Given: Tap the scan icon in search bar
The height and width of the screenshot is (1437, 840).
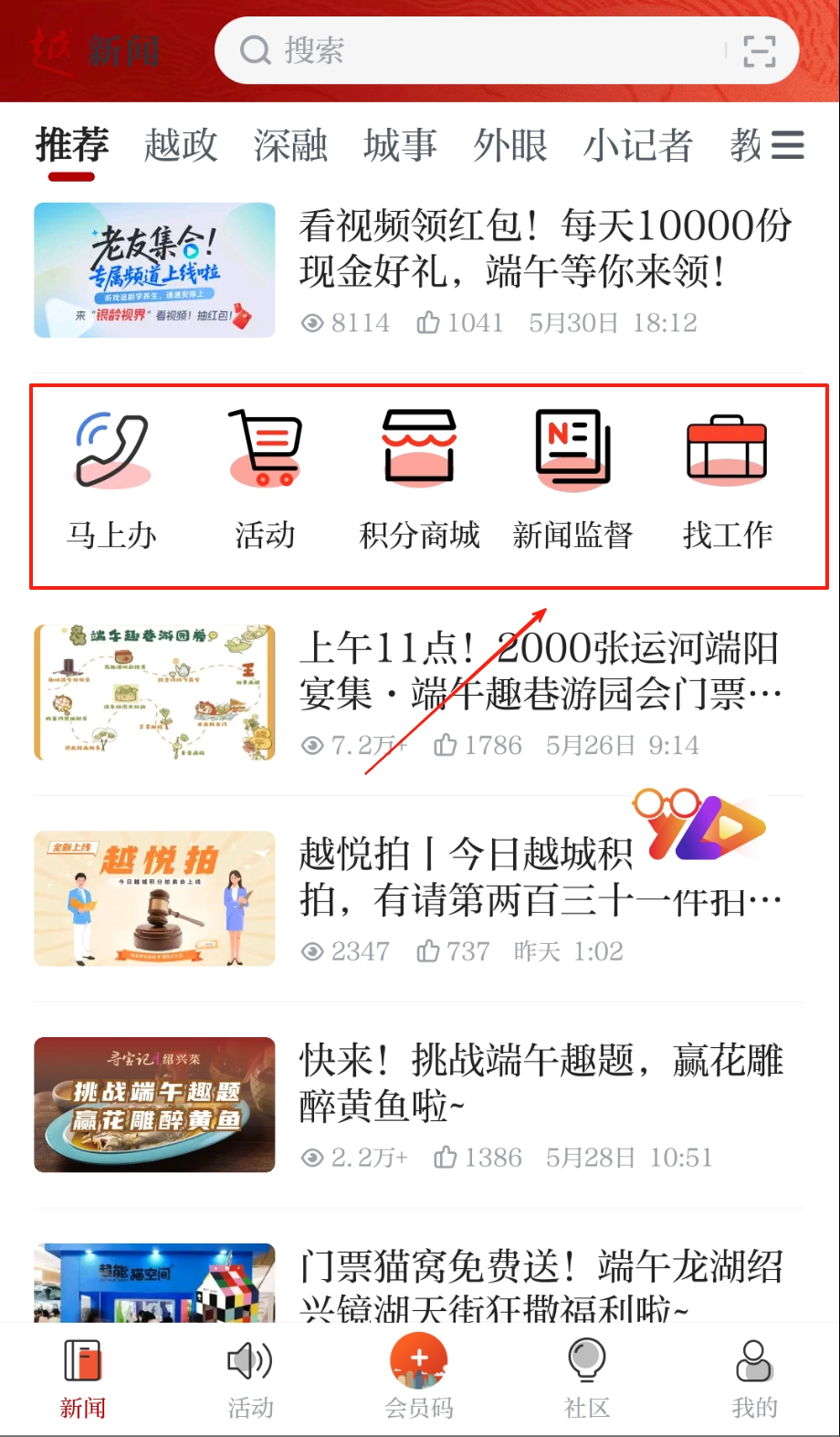Looking at the screenshot, I should [x=759, y=51].
